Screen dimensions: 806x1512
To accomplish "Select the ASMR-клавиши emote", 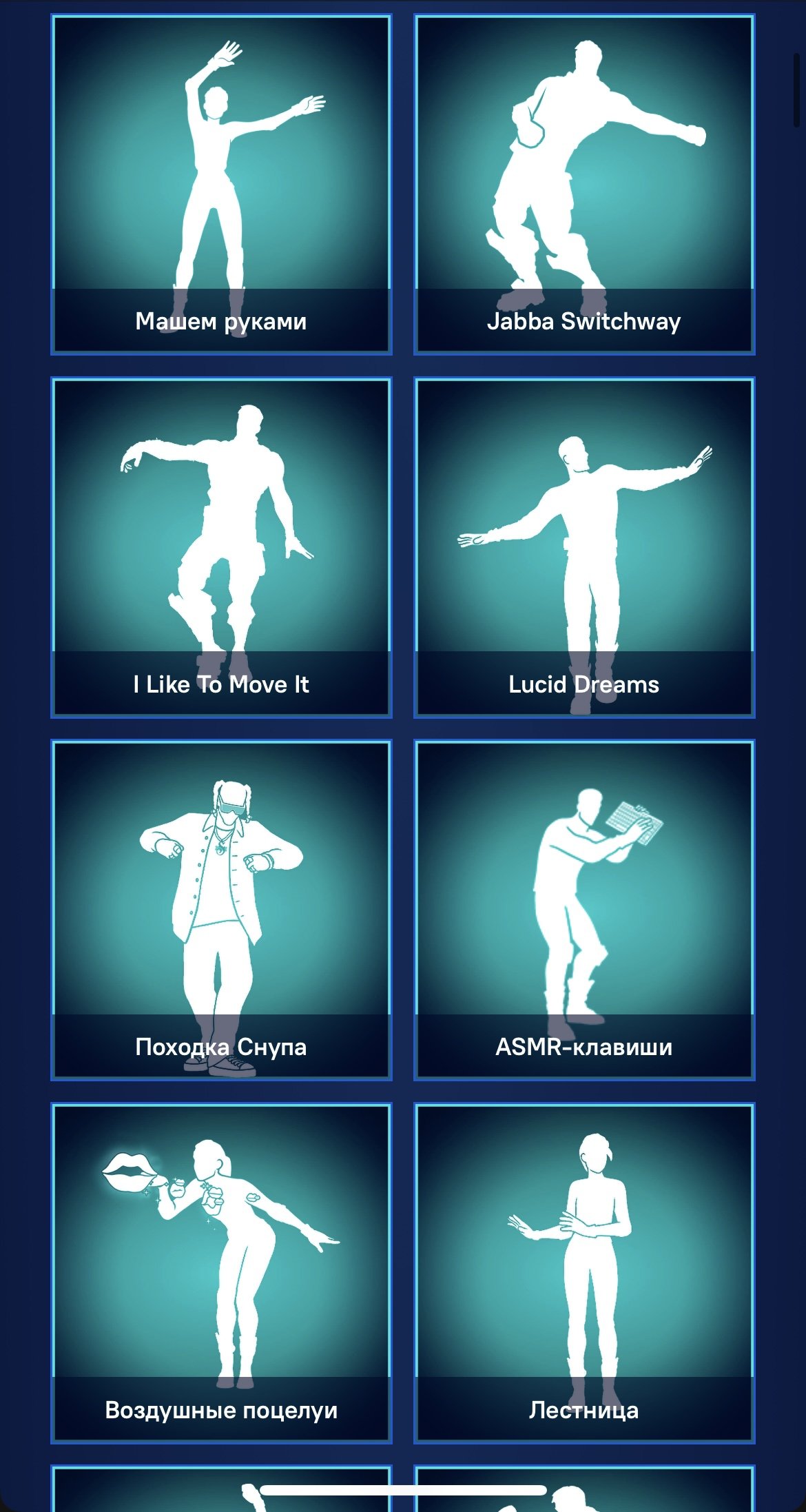I will [x=584, y=910].
